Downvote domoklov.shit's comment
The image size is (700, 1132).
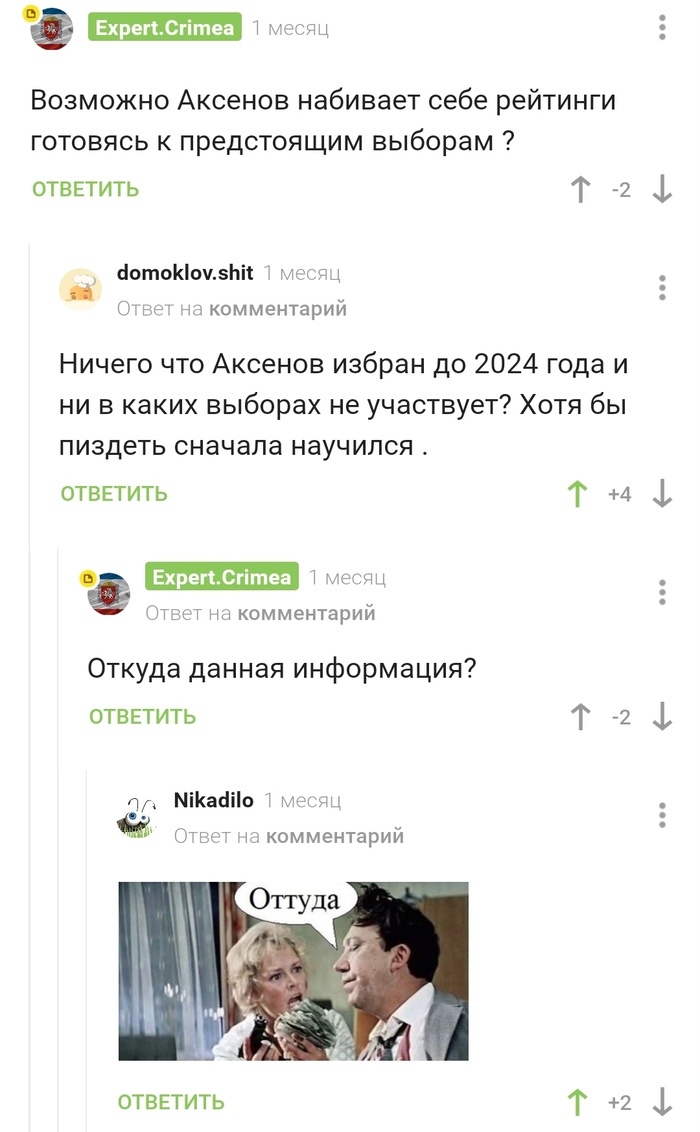662,493
